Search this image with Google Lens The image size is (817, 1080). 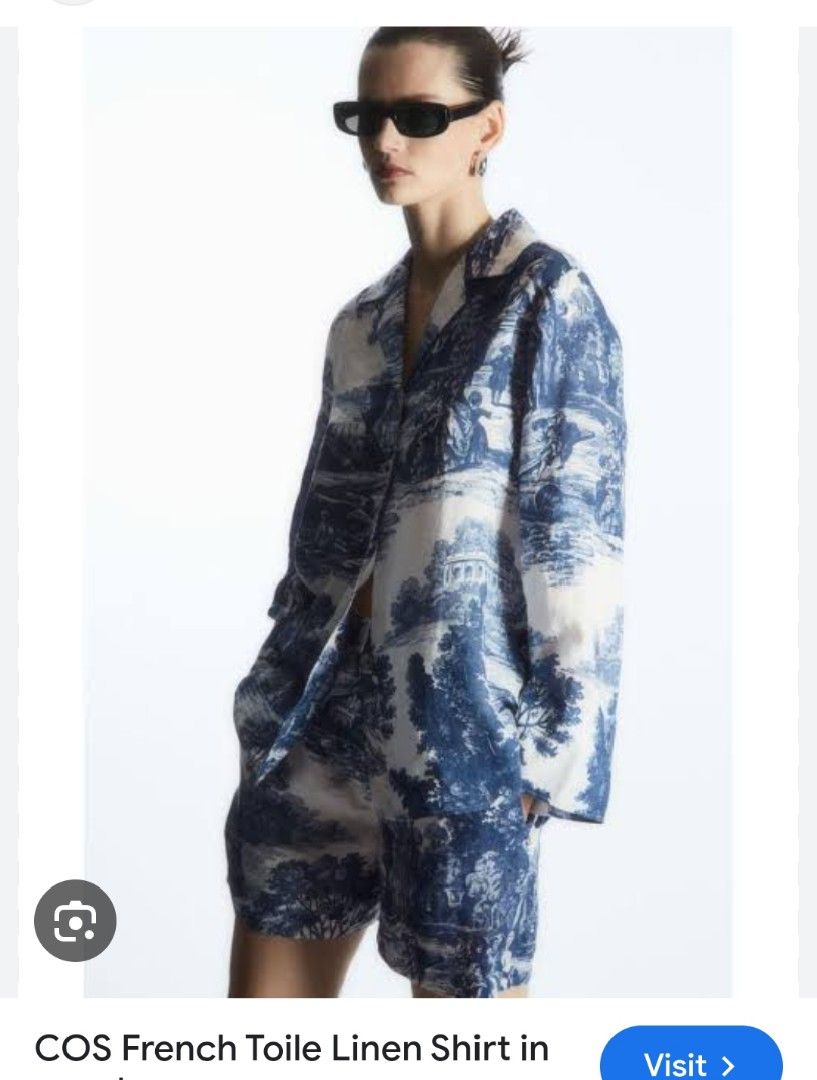(x=75, y=921)
